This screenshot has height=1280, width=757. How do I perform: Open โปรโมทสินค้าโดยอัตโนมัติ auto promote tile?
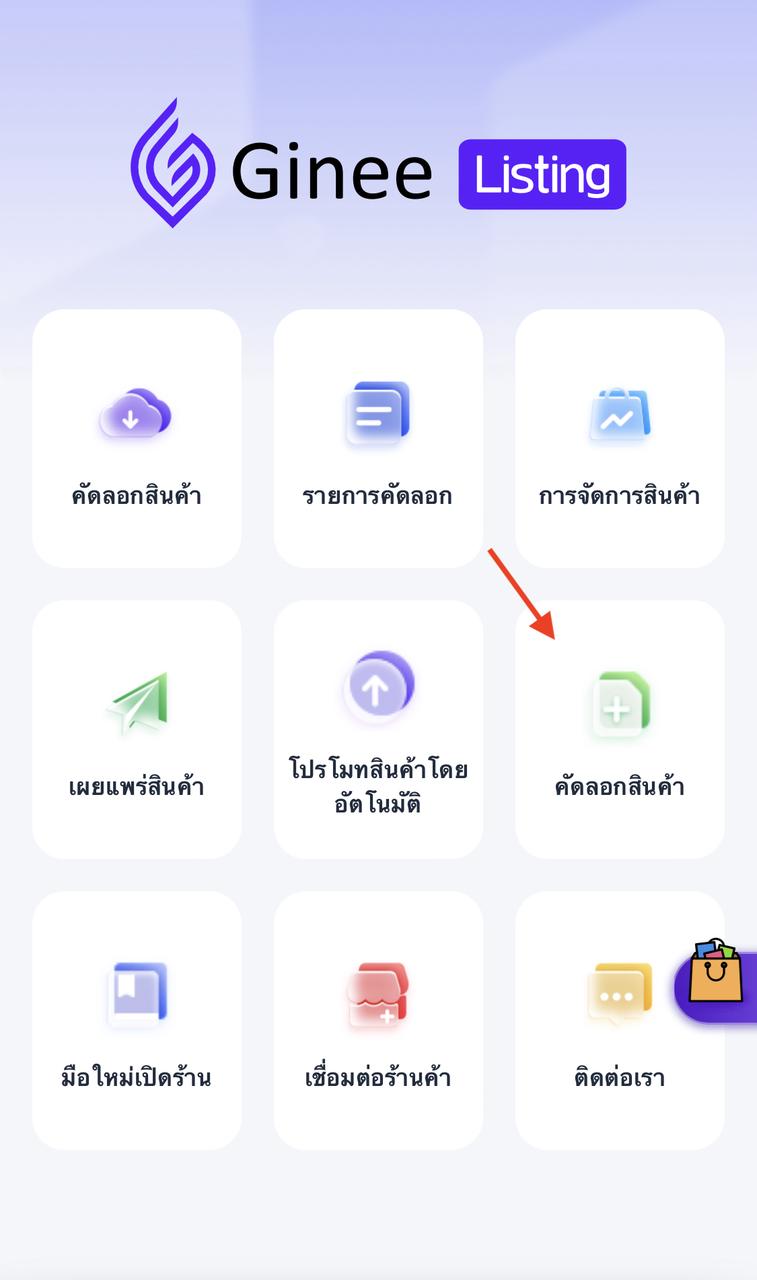point(378,729)
